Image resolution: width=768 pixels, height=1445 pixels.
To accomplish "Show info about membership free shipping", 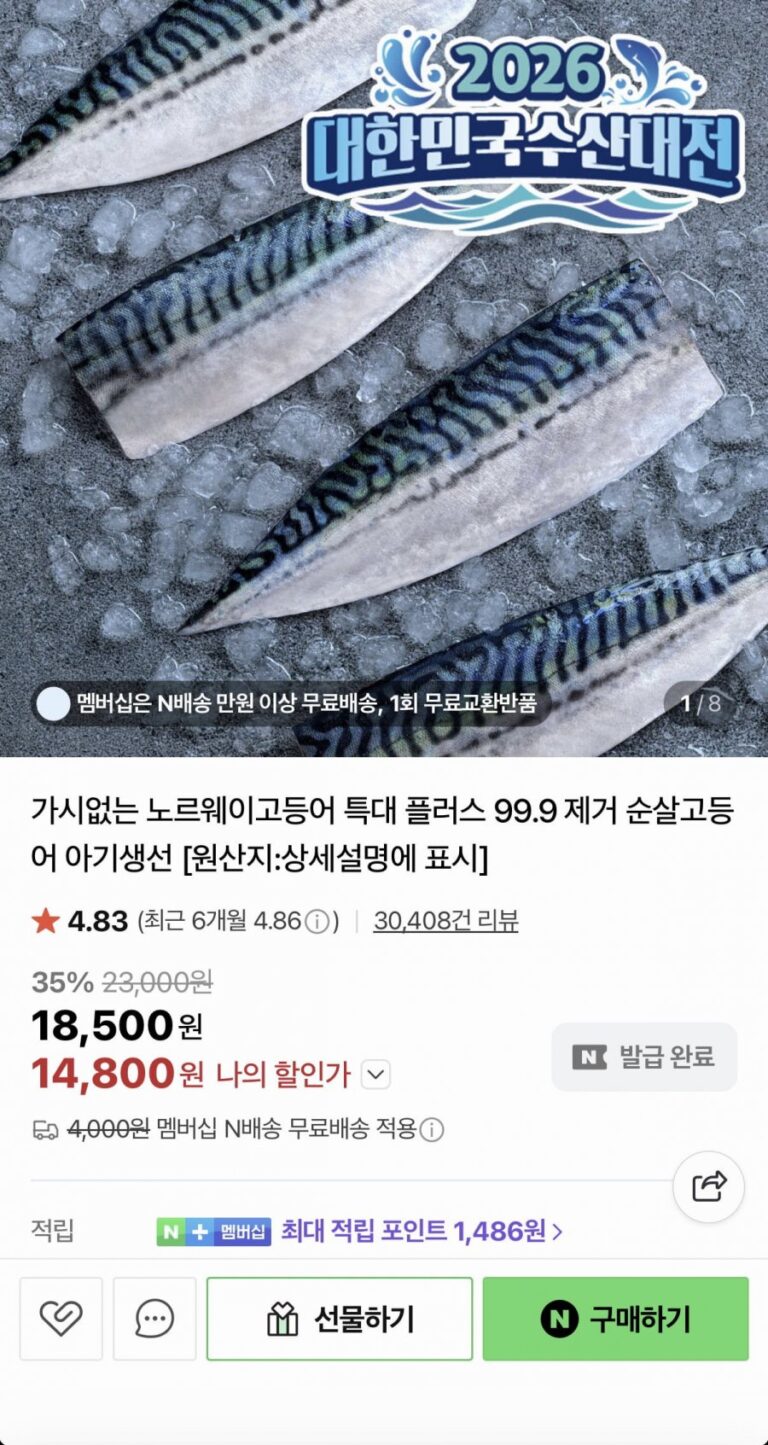I will click(x=432, y=1130).
